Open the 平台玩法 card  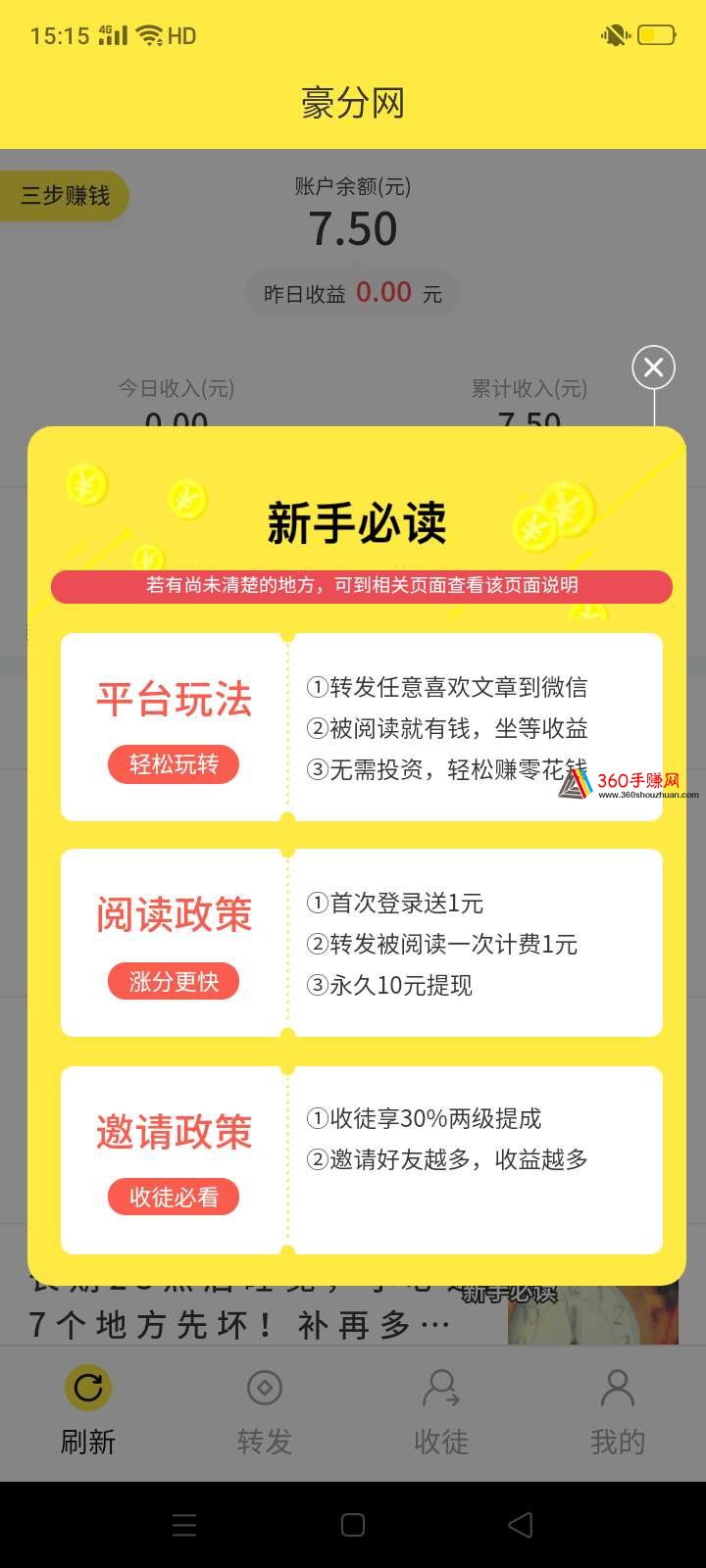pos(362,727)
